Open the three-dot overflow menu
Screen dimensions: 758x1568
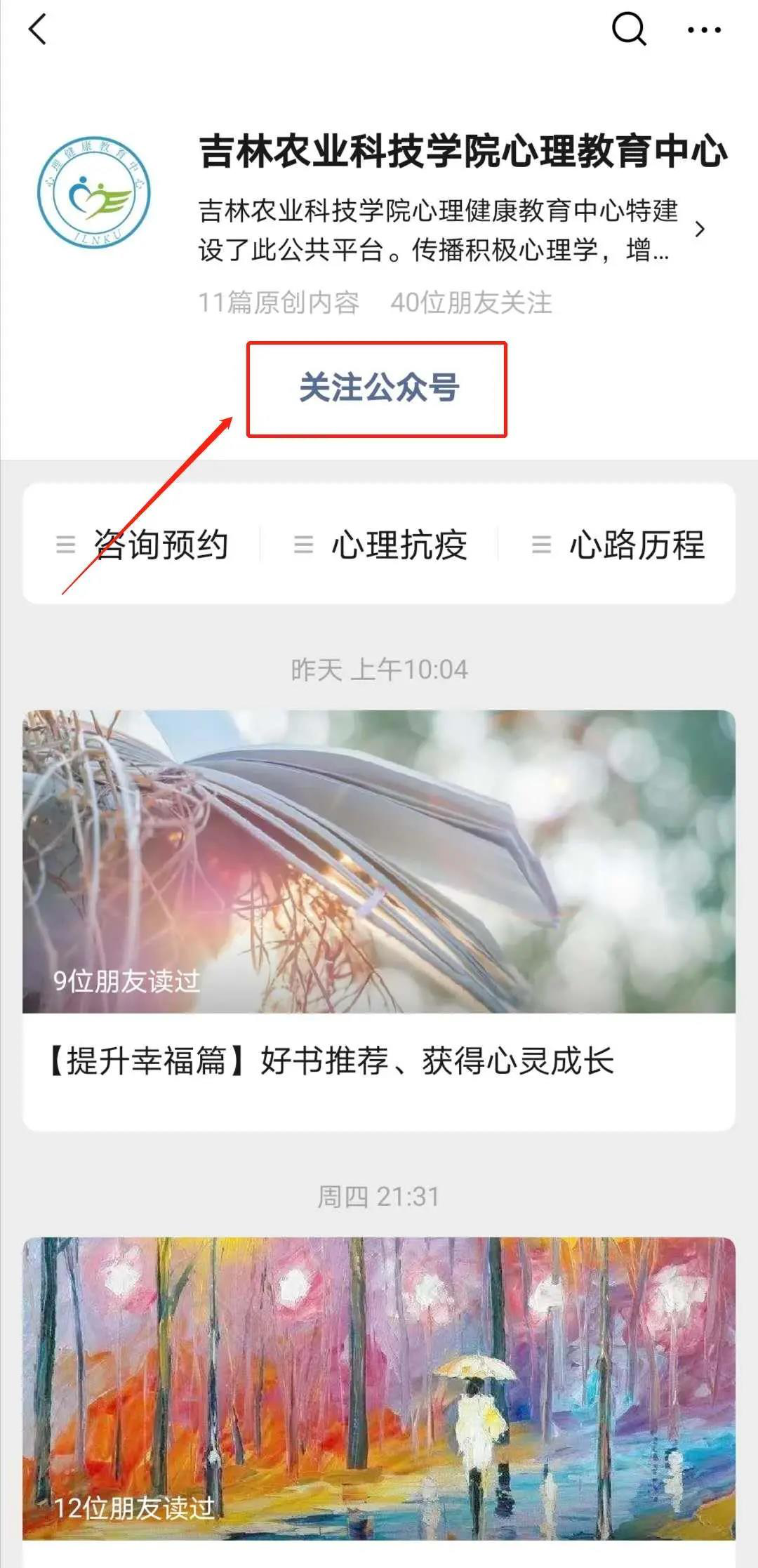pos(704,30)
